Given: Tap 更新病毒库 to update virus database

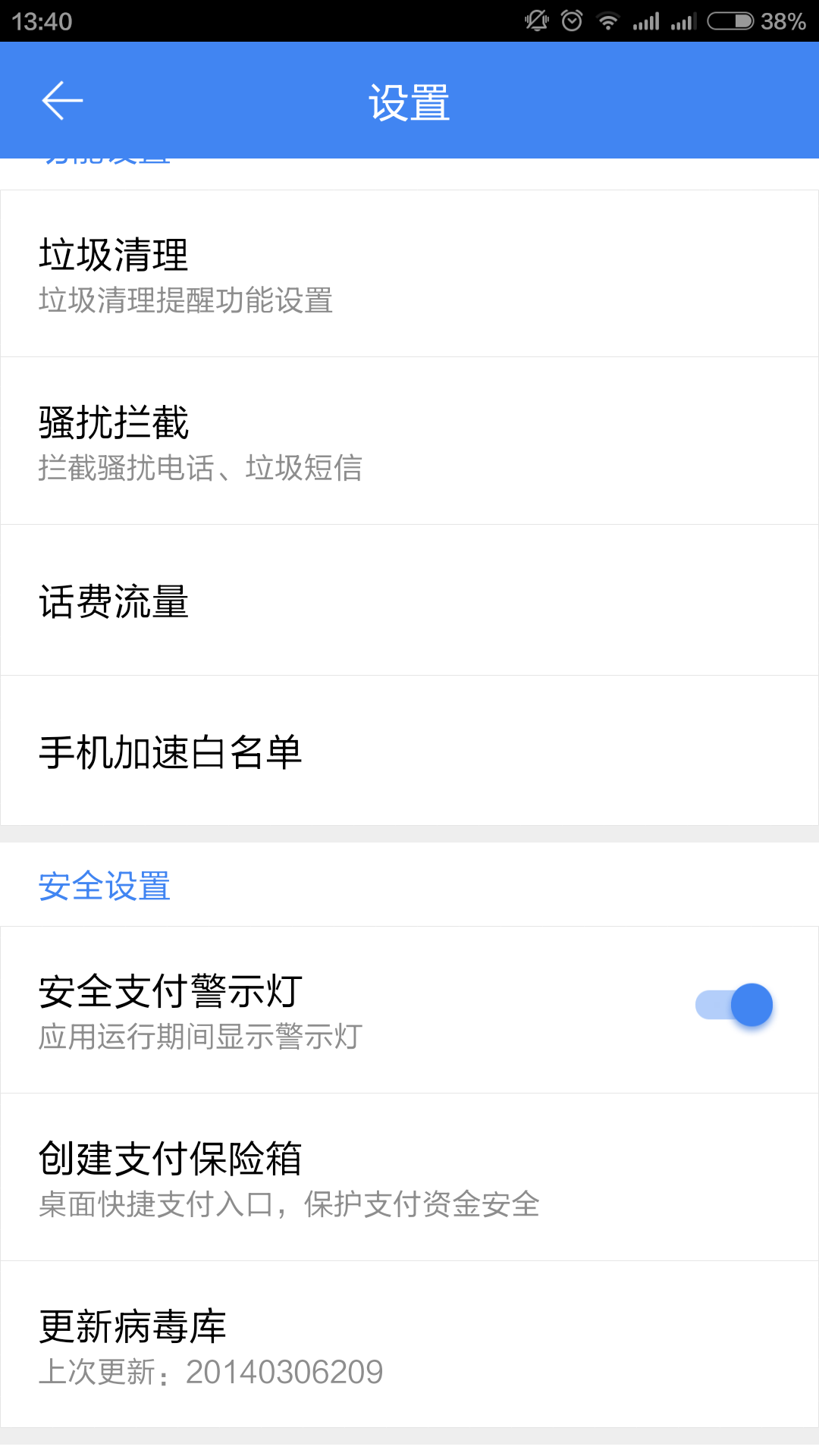Looking at the screenshot, I should [x=409, y=1345].
